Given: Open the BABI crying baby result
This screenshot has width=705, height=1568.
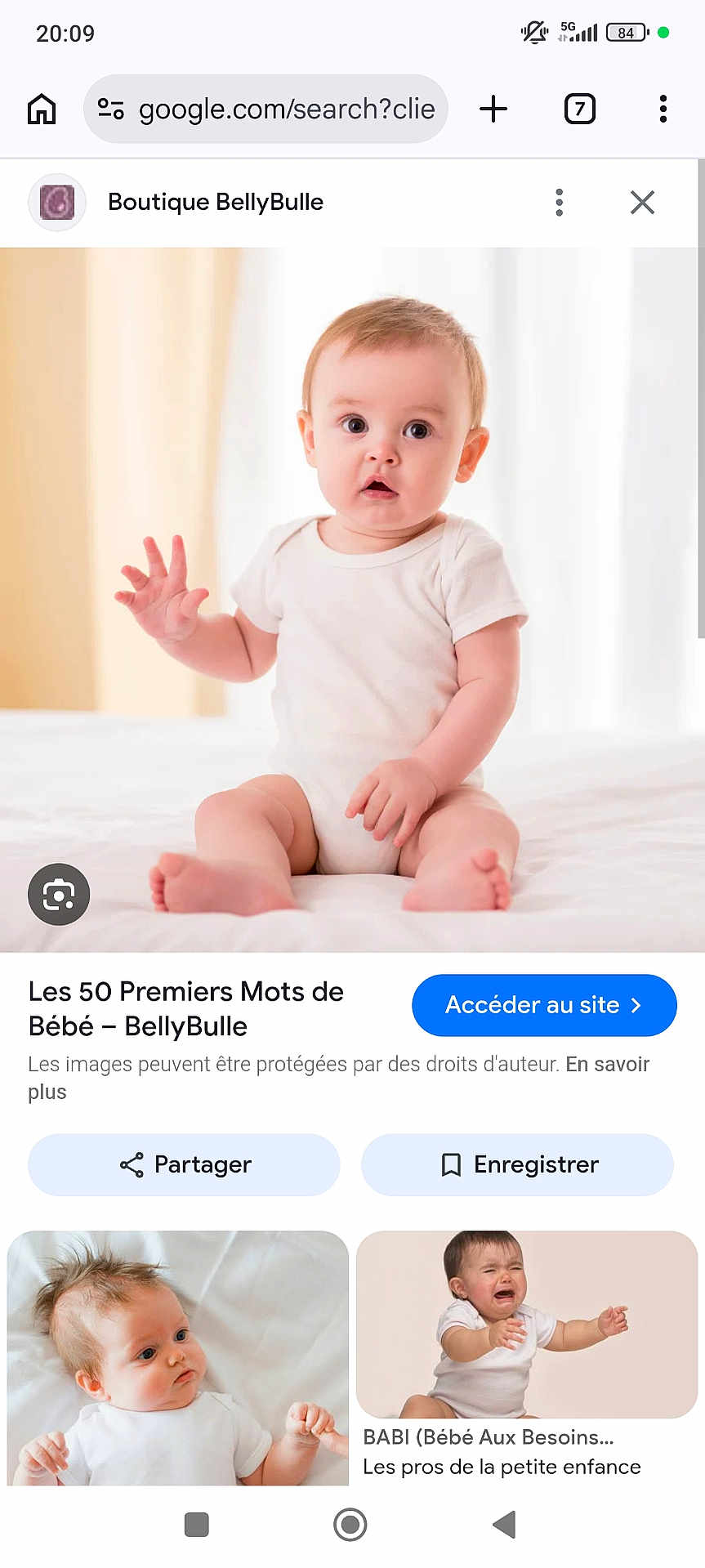Looking at the screenshot, I should [527, 1325].
